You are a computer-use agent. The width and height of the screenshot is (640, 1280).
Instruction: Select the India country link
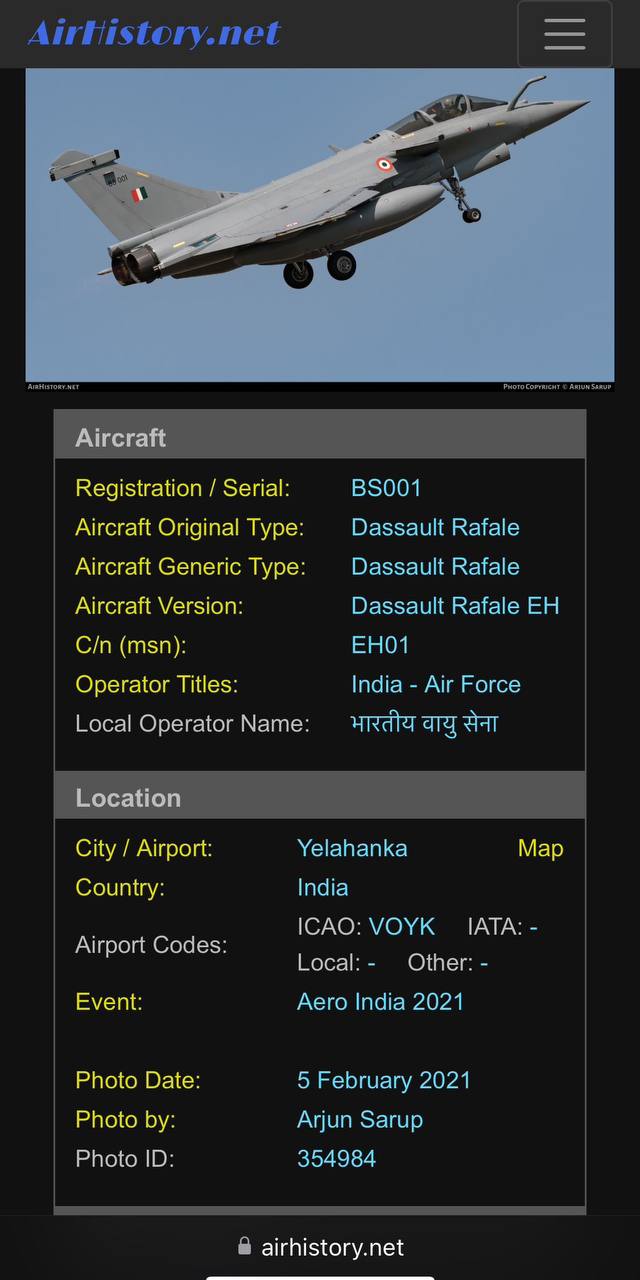point(322,887)
